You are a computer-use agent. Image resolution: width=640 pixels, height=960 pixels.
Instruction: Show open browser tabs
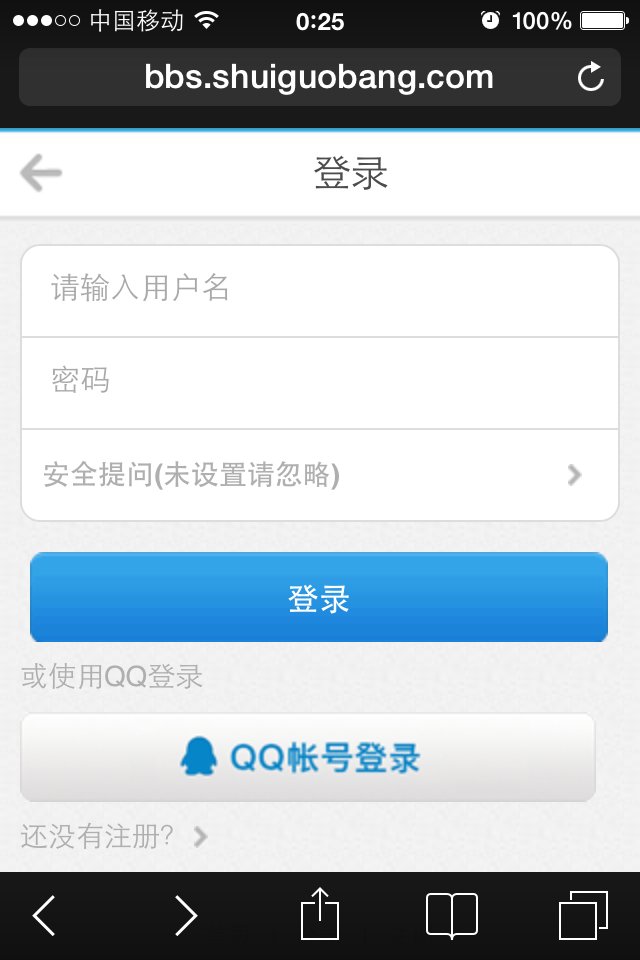click(583, 915)
